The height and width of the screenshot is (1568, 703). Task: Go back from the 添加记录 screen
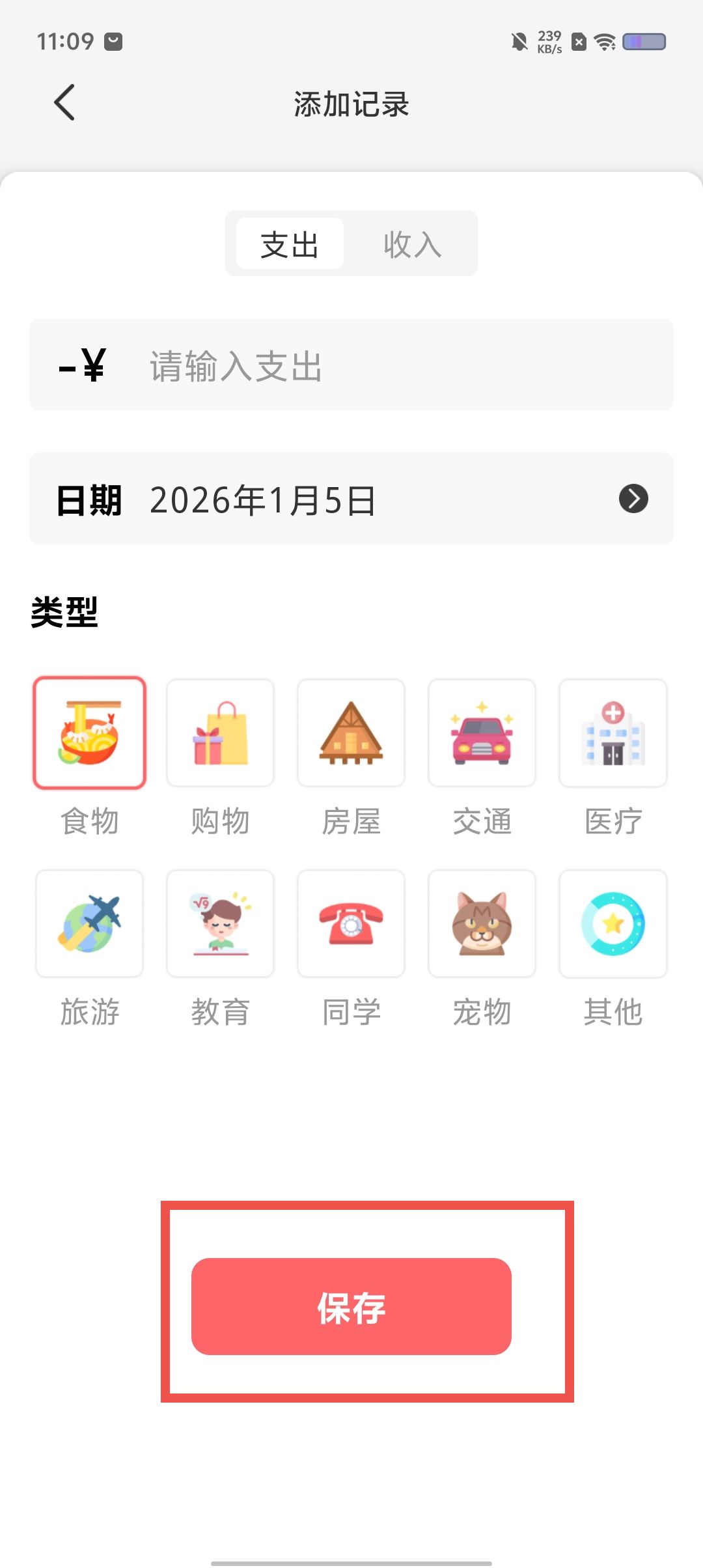[x=64, y=103]
